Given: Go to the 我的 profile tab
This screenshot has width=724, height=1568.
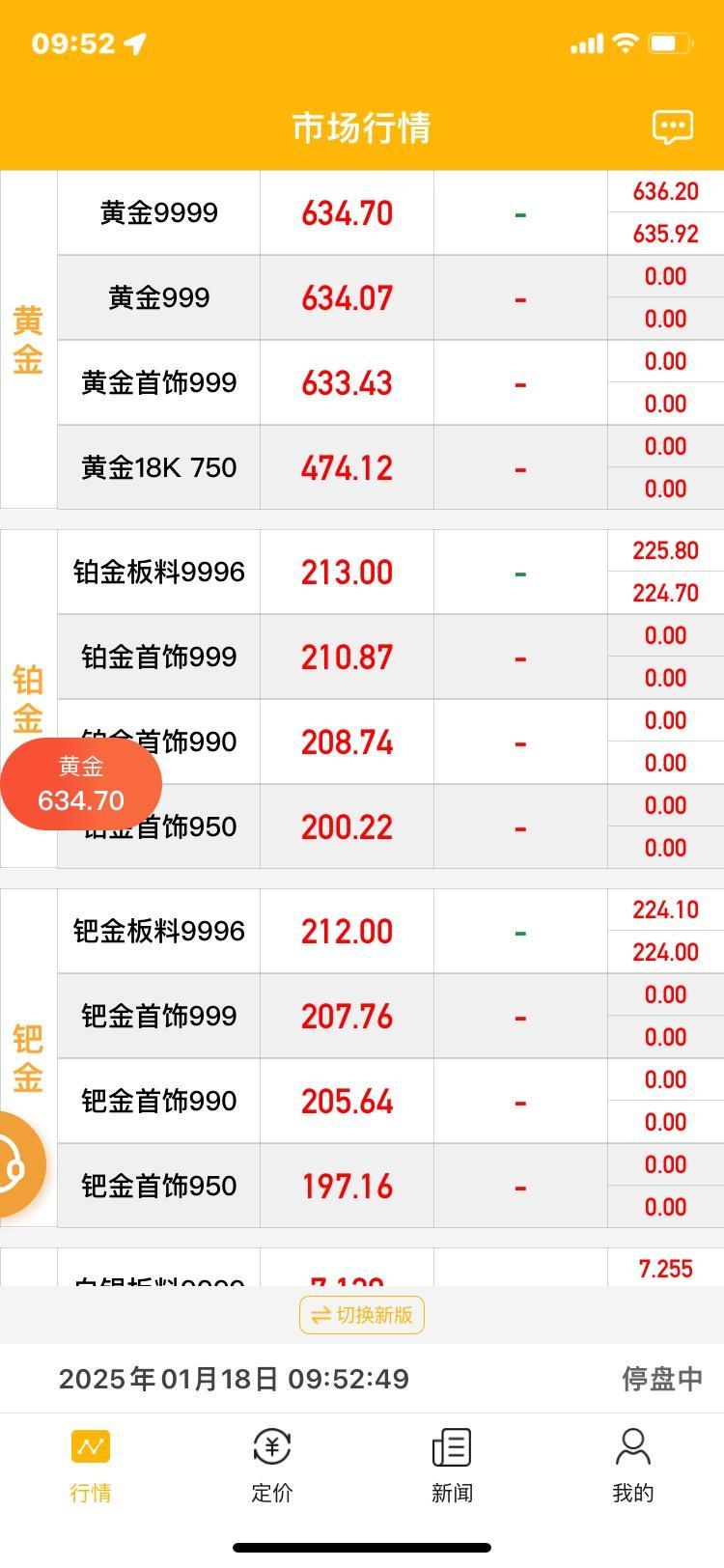Looking at the screenshot, I should tap(632, 1465).
